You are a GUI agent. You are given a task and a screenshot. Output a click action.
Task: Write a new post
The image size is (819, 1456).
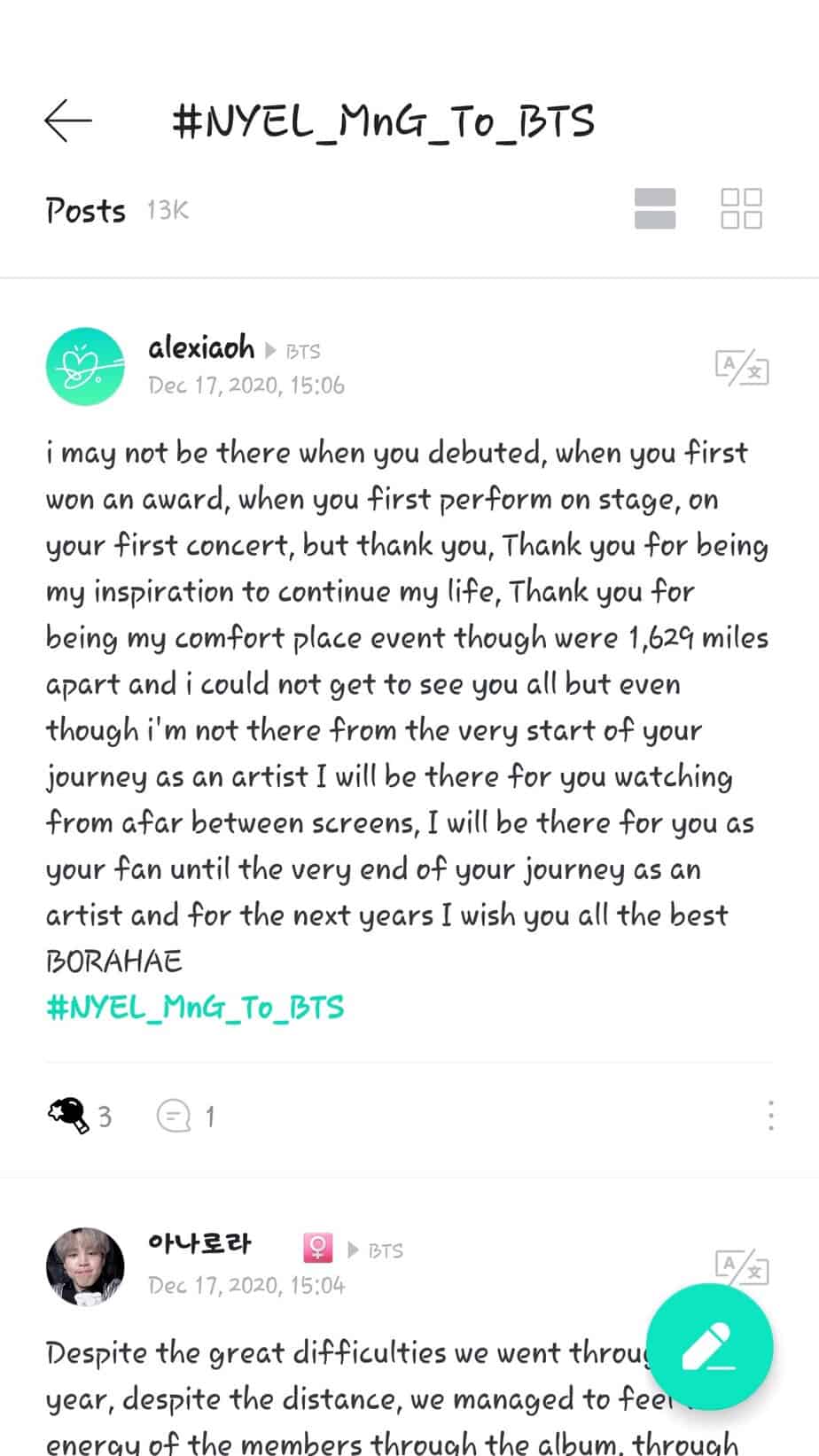709,1347
